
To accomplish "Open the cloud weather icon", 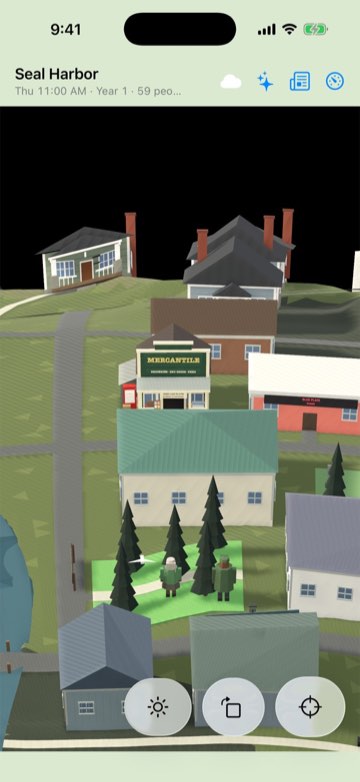I will click(x=231, y=82).
